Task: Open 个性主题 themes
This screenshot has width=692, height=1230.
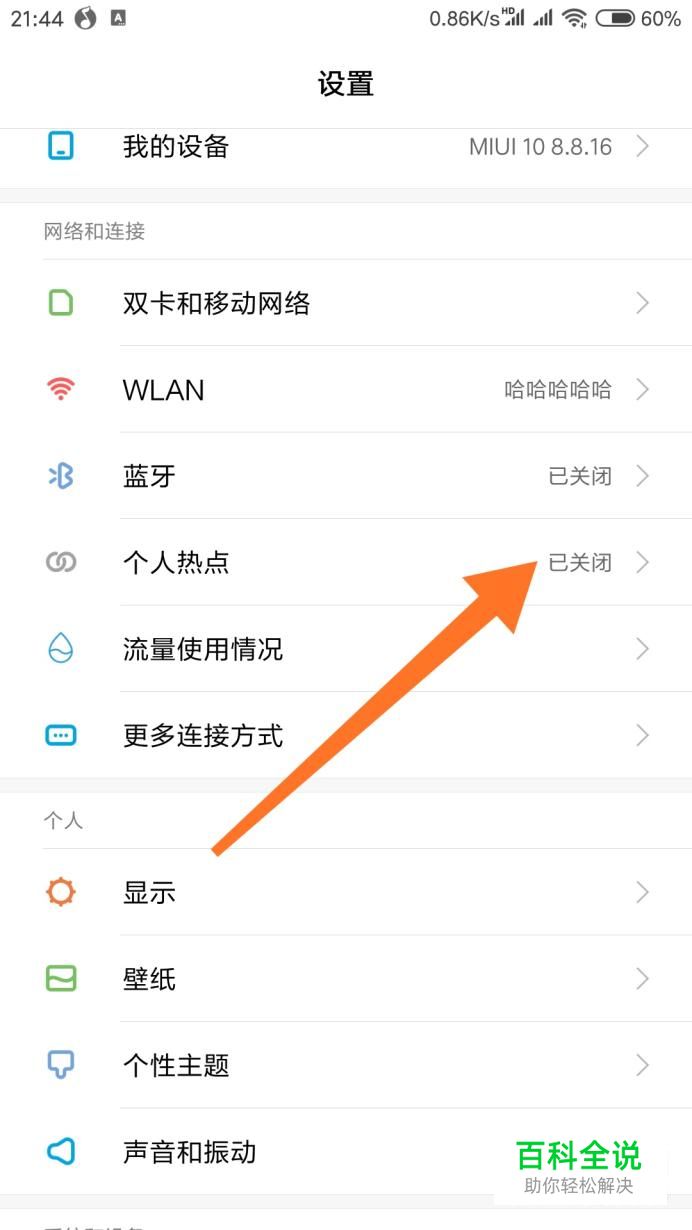Action: click(346, 1065)
